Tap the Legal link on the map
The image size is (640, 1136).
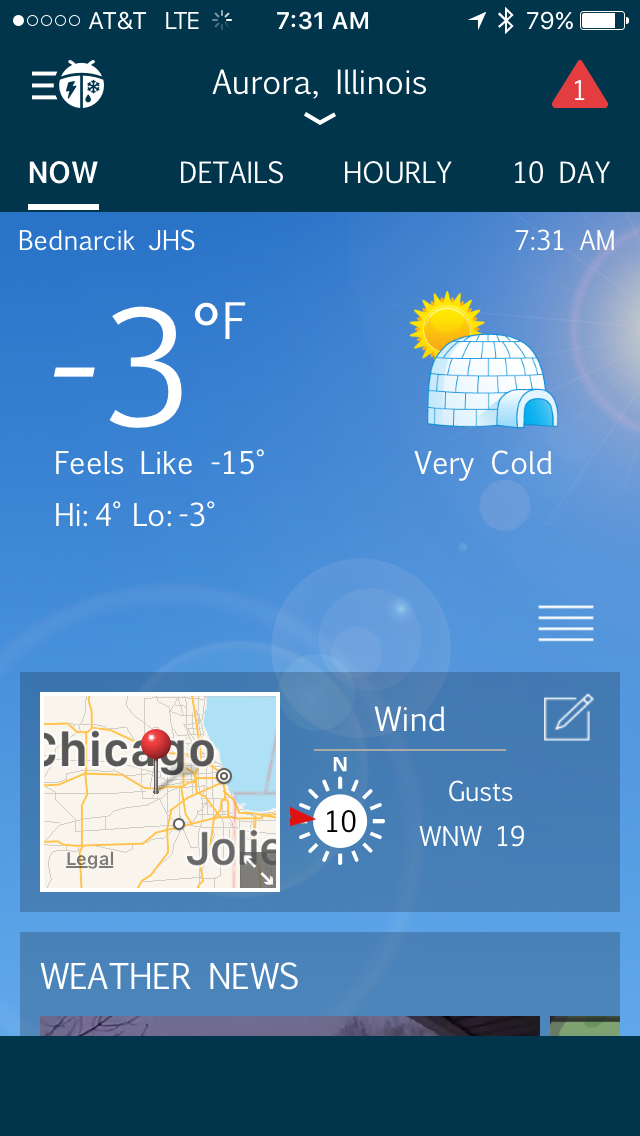(90, 859)
